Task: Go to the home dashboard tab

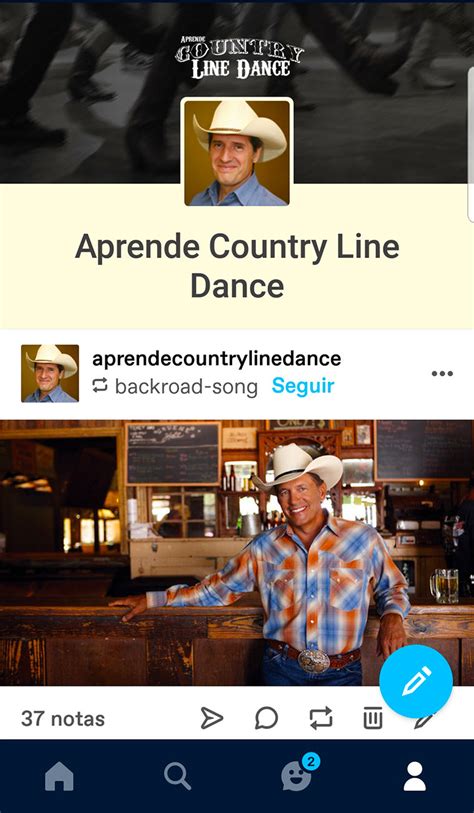Action: coord(59,776)
